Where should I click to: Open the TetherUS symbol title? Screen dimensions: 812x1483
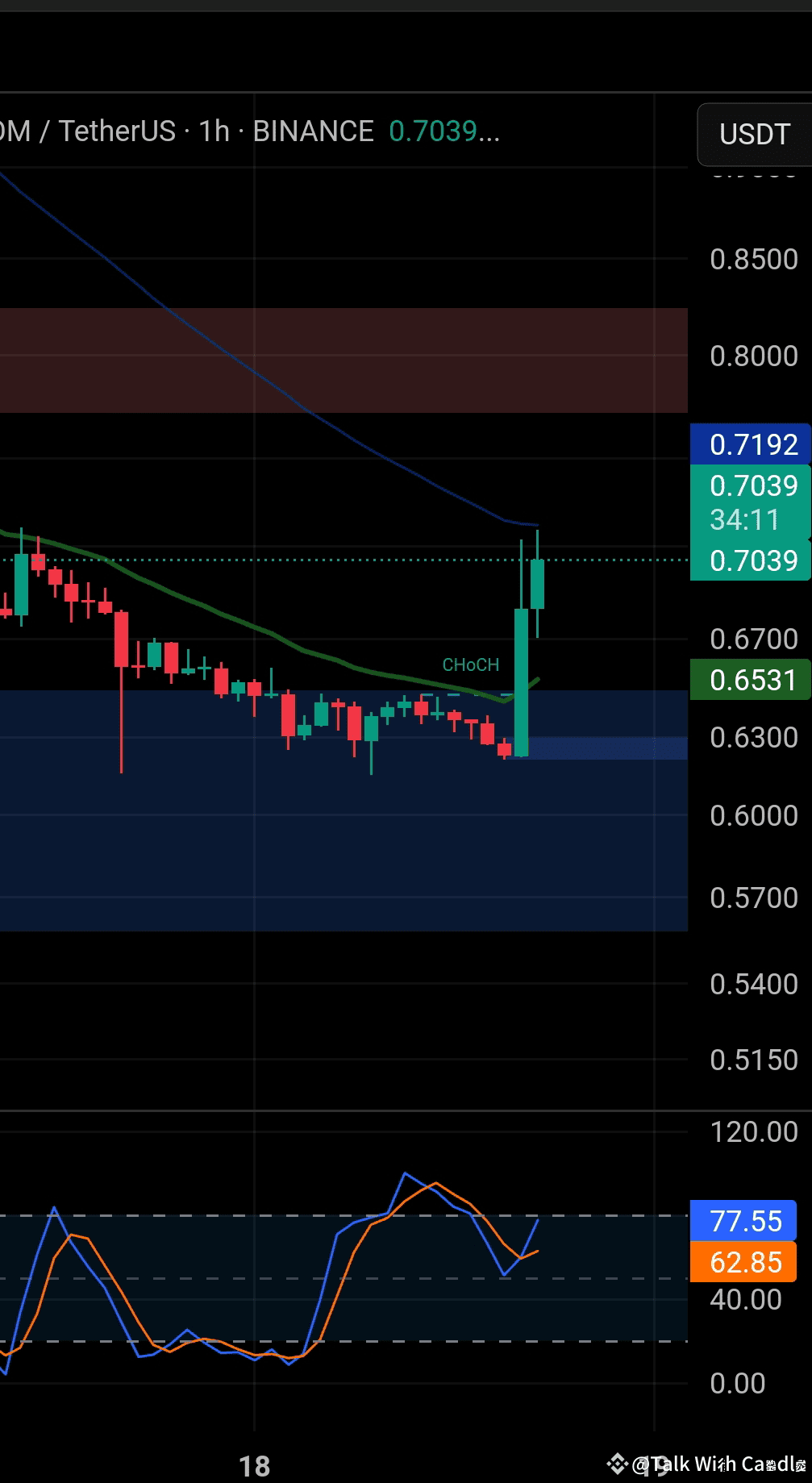point(113,131)
